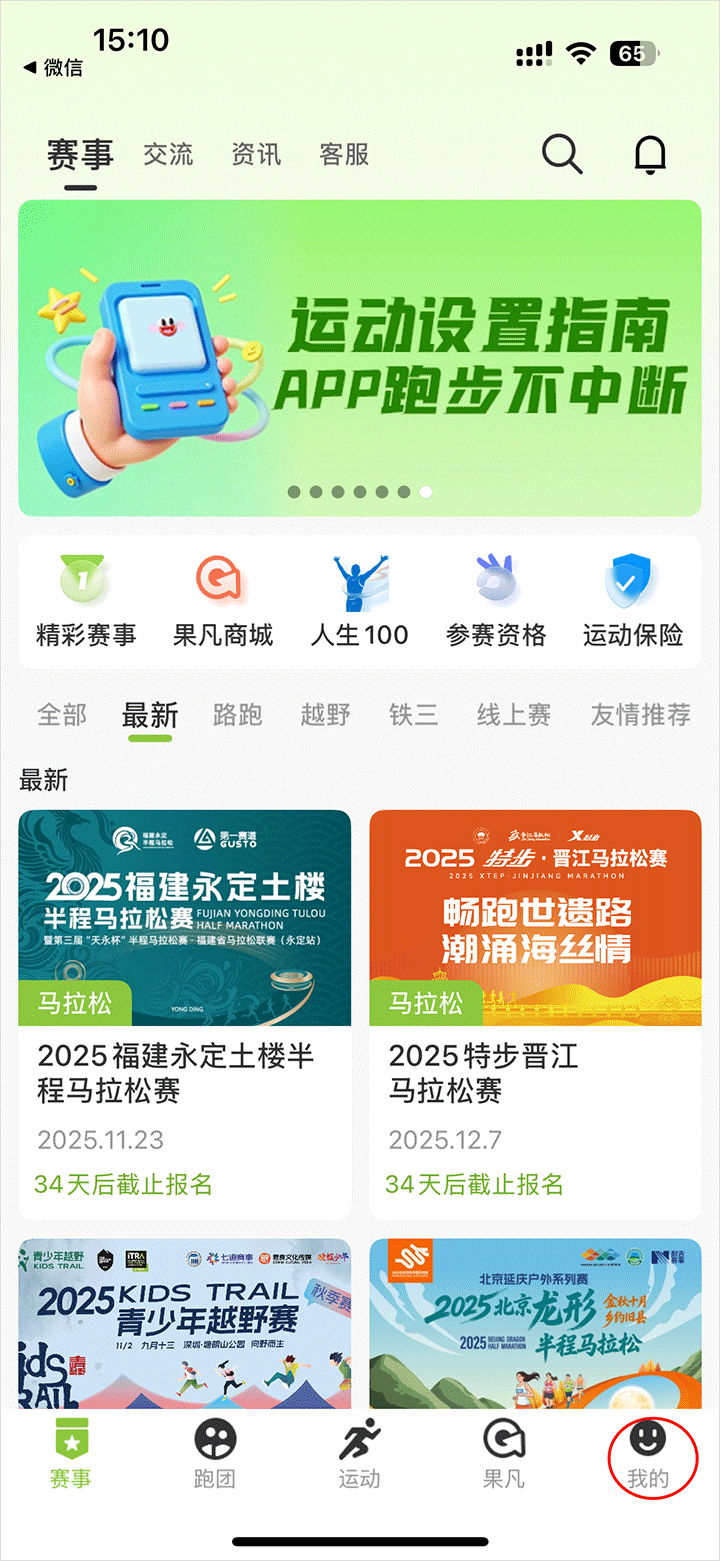
Task: Switch to the 运动 bottom tab
Action: click(x=359, y=1454)
